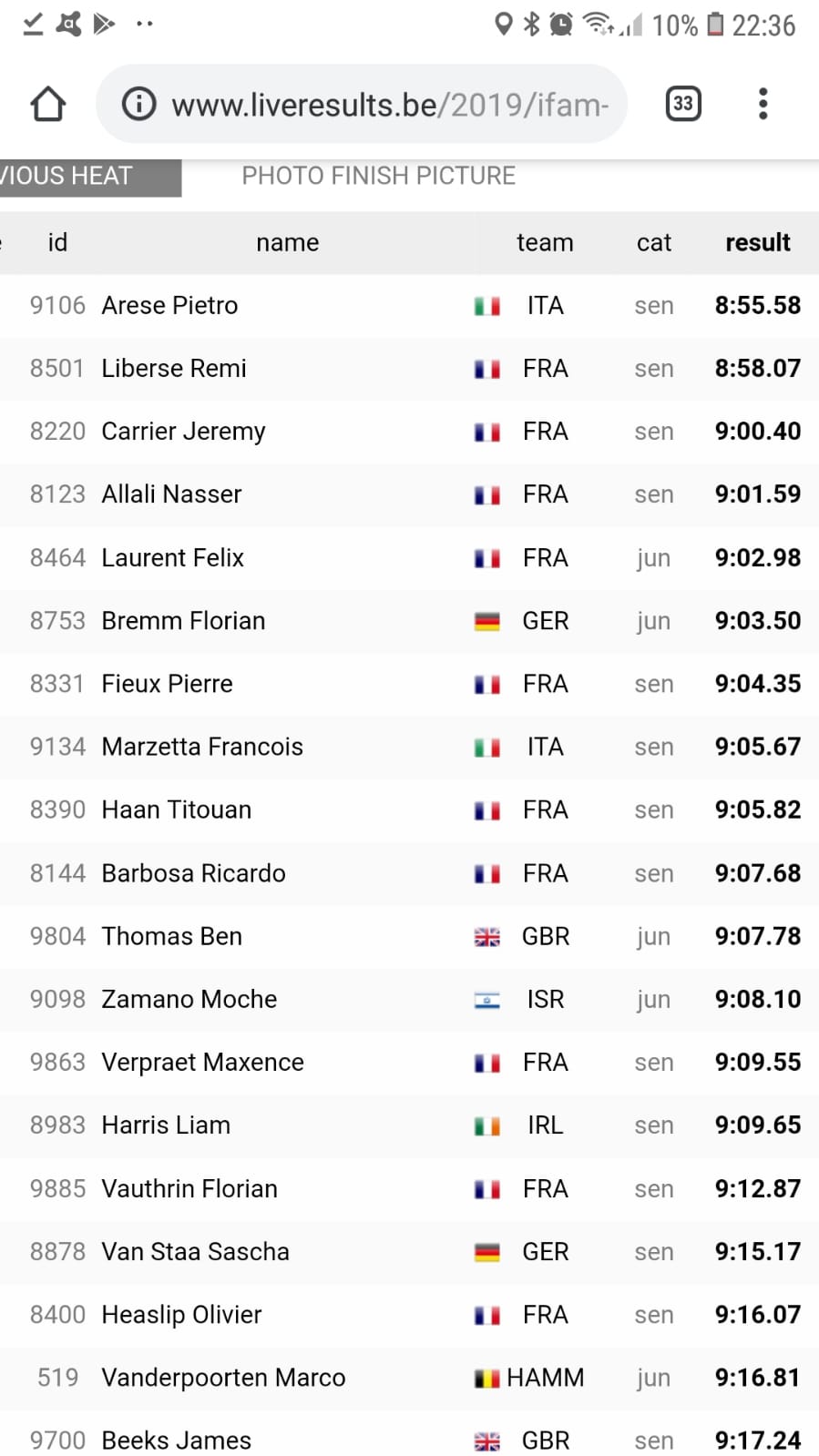Tap the URL address bar

click(x=389, y=105)
